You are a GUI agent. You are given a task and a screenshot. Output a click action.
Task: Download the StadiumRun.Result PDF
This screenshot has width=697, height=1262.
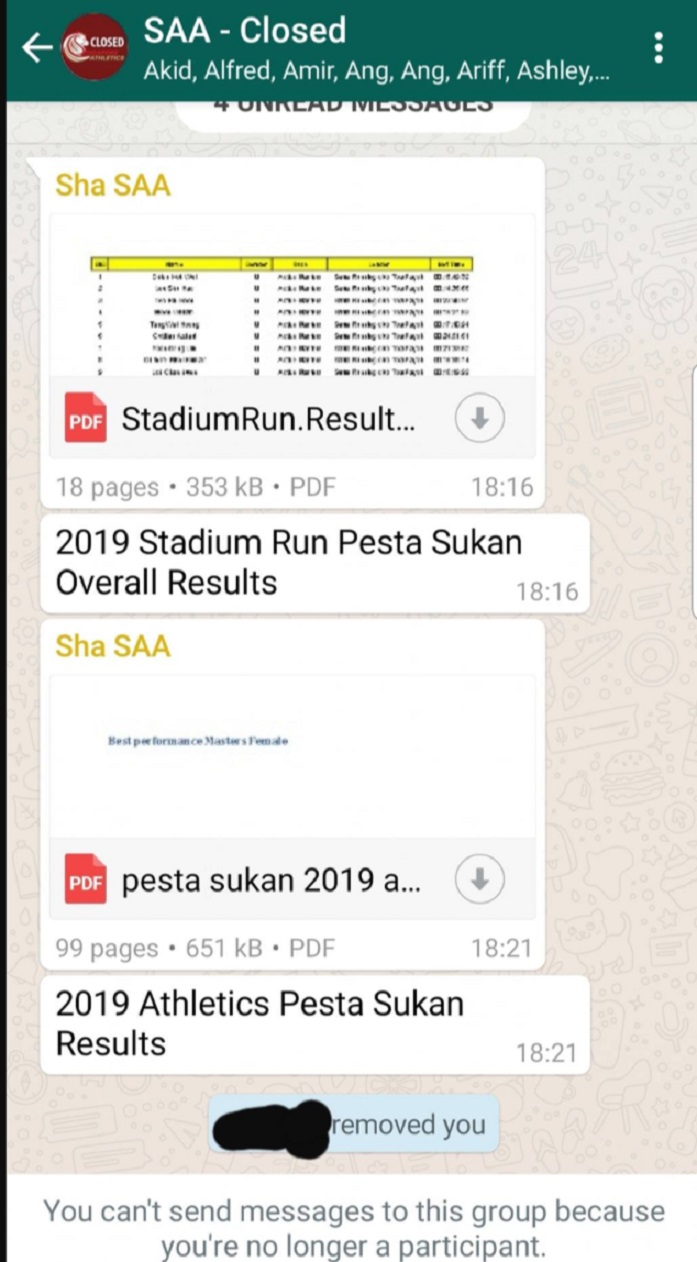point(480,420)
